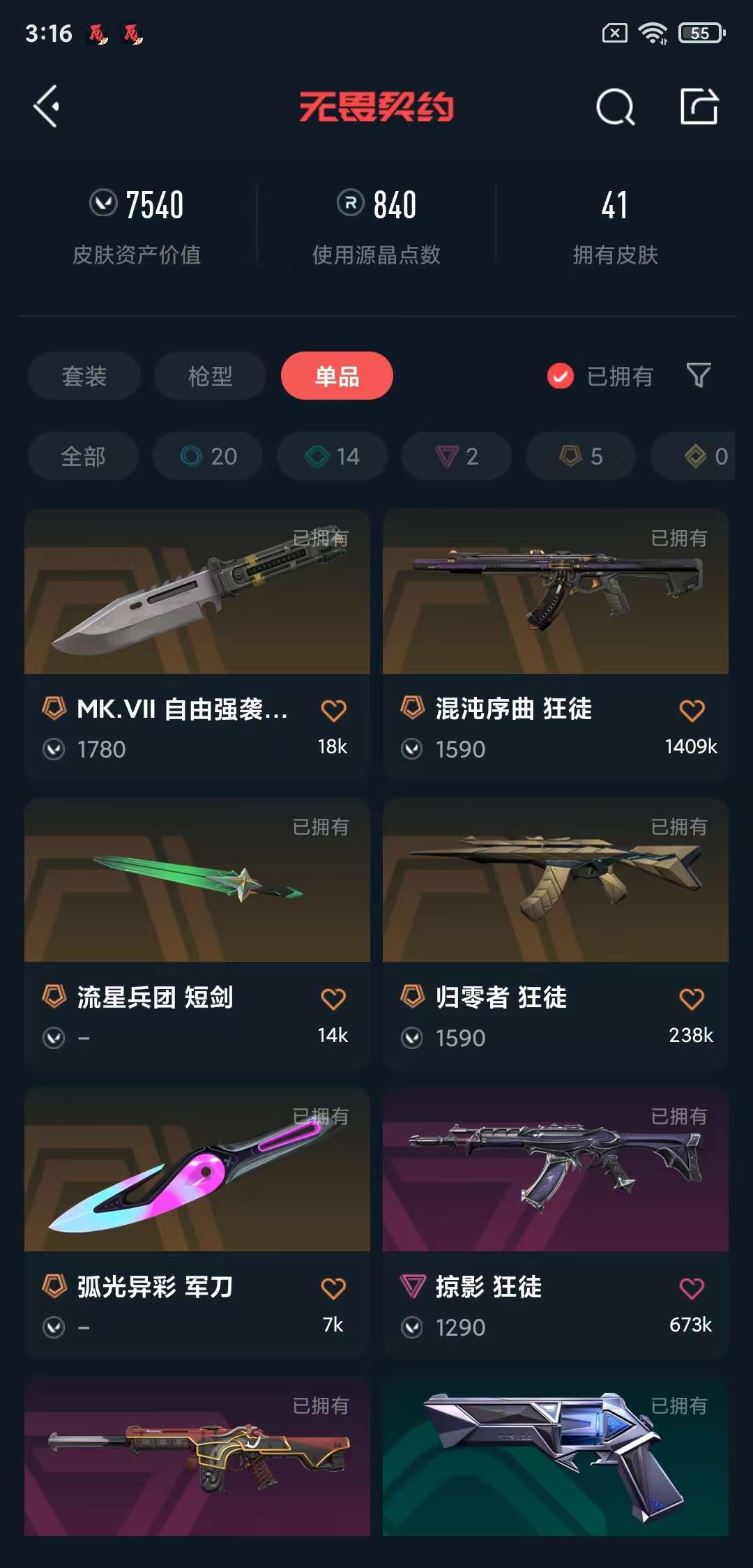The width and height of the screenshot is (753, 1568).
Task: Like the 归零者 狂徒 skin
Action: [692, 1000]
